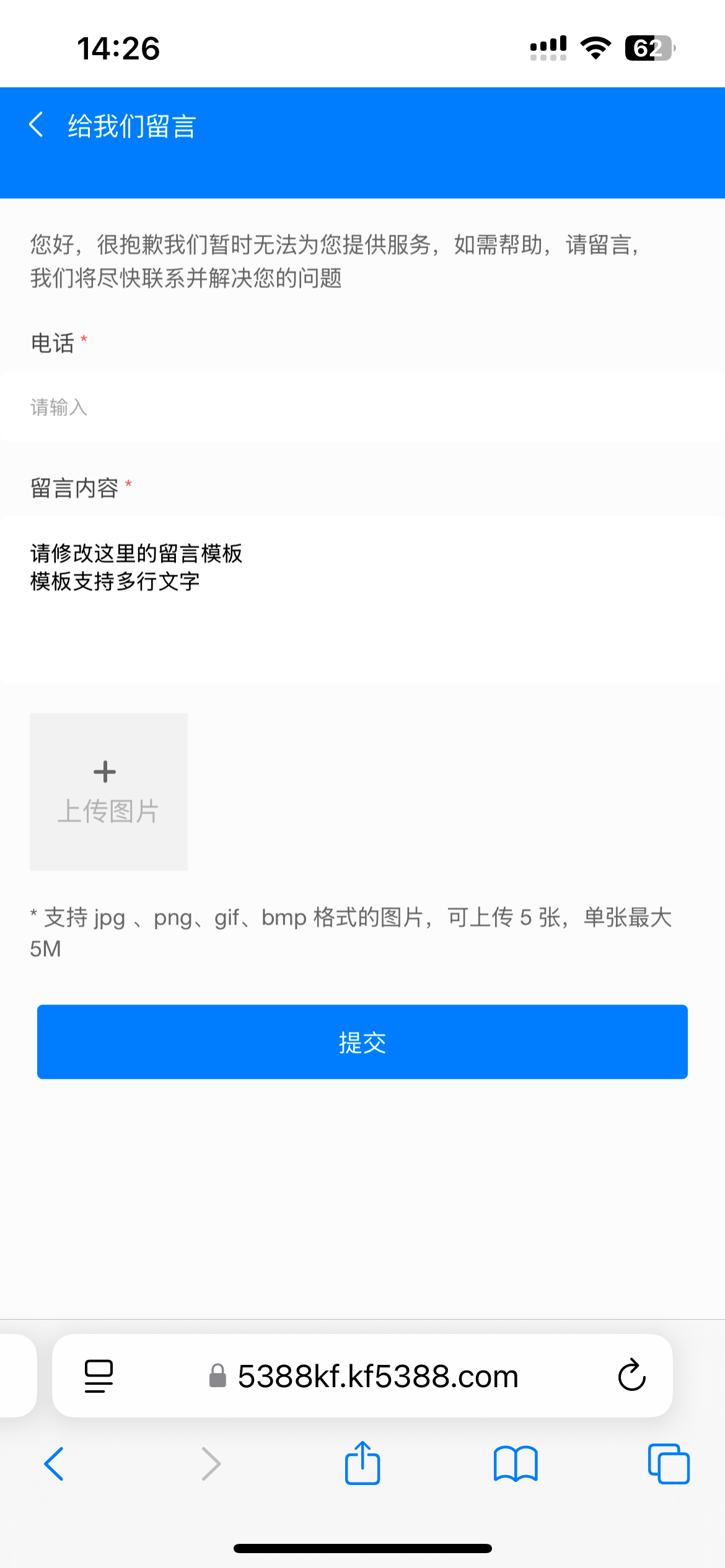Edit the 留言内容 message text area
This screenshot has width=725, height=1568.
(x=362, y=599)
